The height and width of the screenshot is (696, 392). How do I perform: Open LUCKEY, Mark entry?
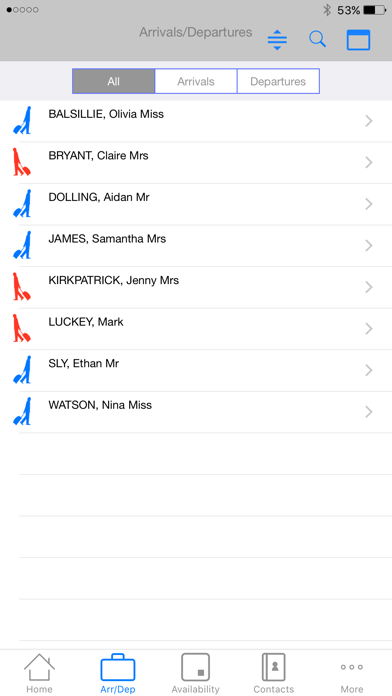pyautogui.click(x=196, y=329)
